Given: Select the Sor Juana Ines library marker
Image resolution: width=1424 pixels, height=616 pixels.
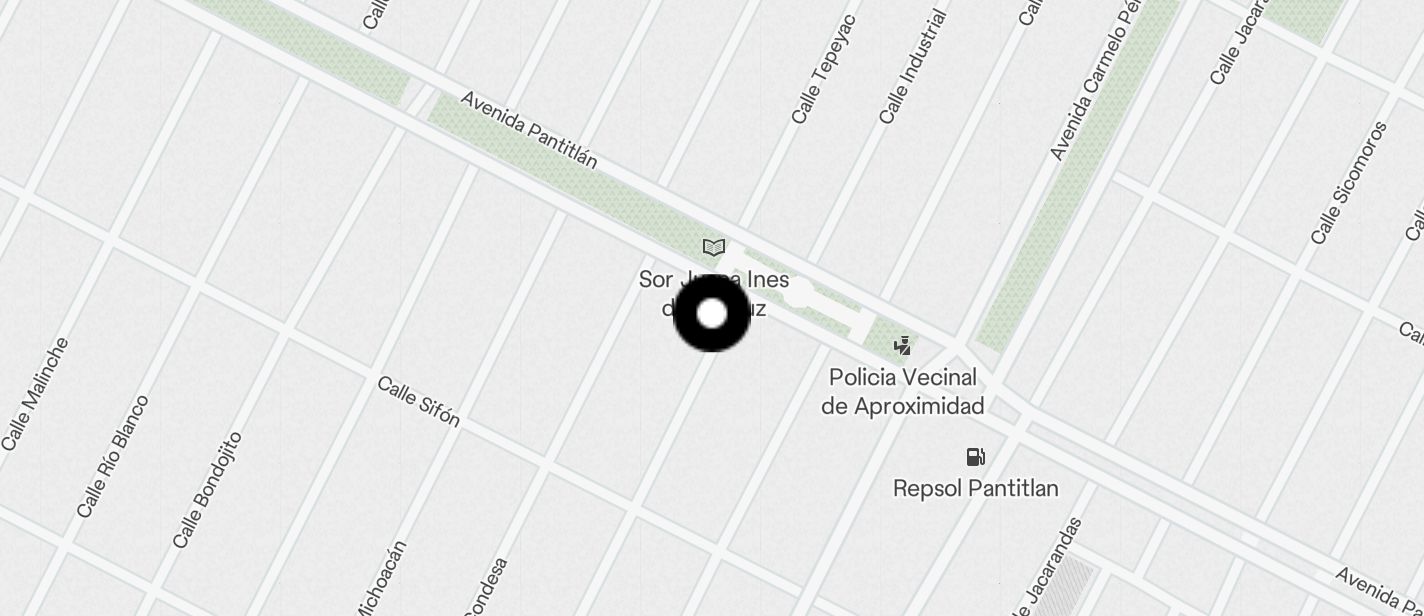Looking at the screenshot, I should point(713,248).
